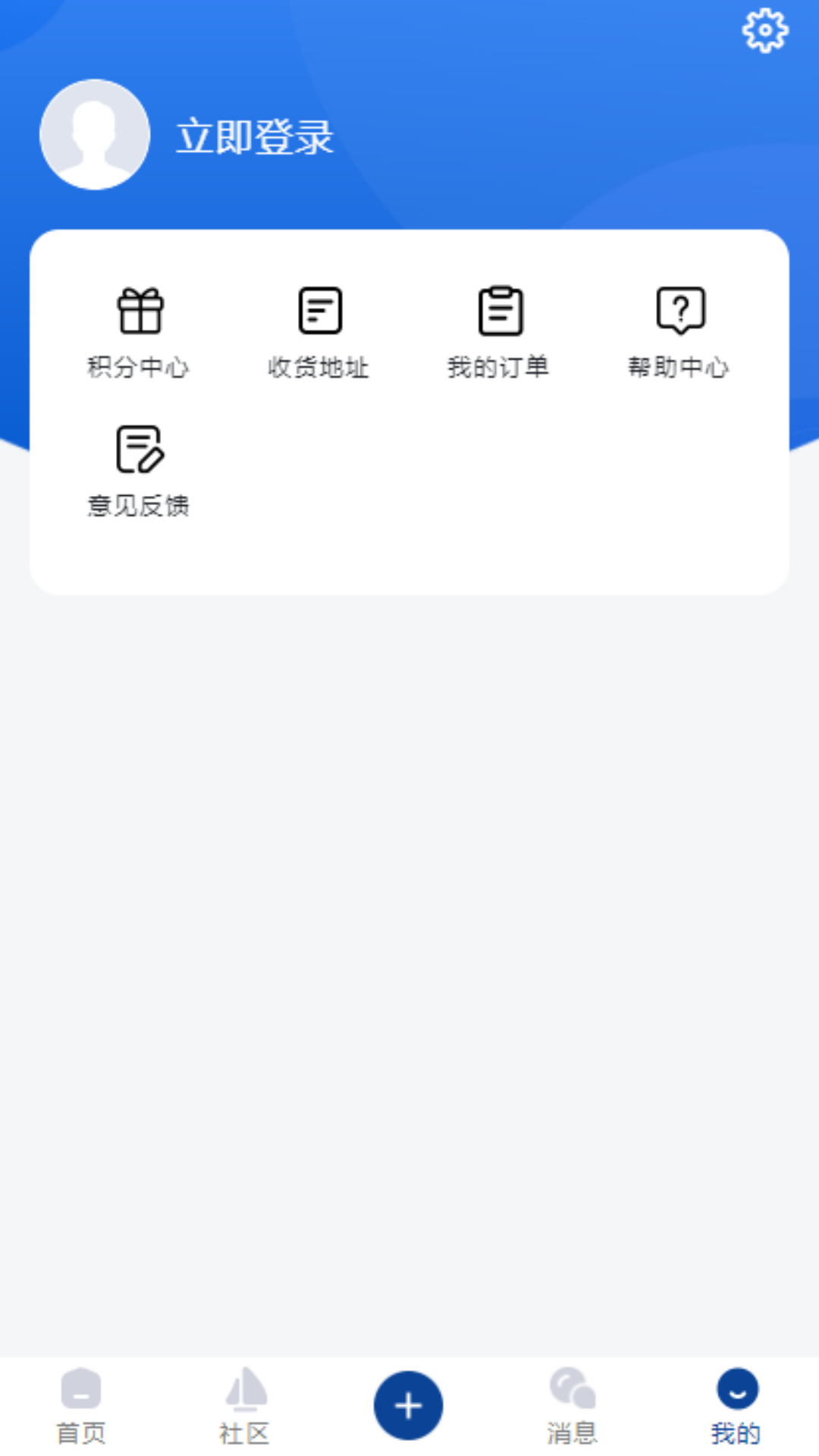The width and height of the screenshot is (819, 1456).
Task: Tap the default avatar placeholder
Action: point(94,134)
